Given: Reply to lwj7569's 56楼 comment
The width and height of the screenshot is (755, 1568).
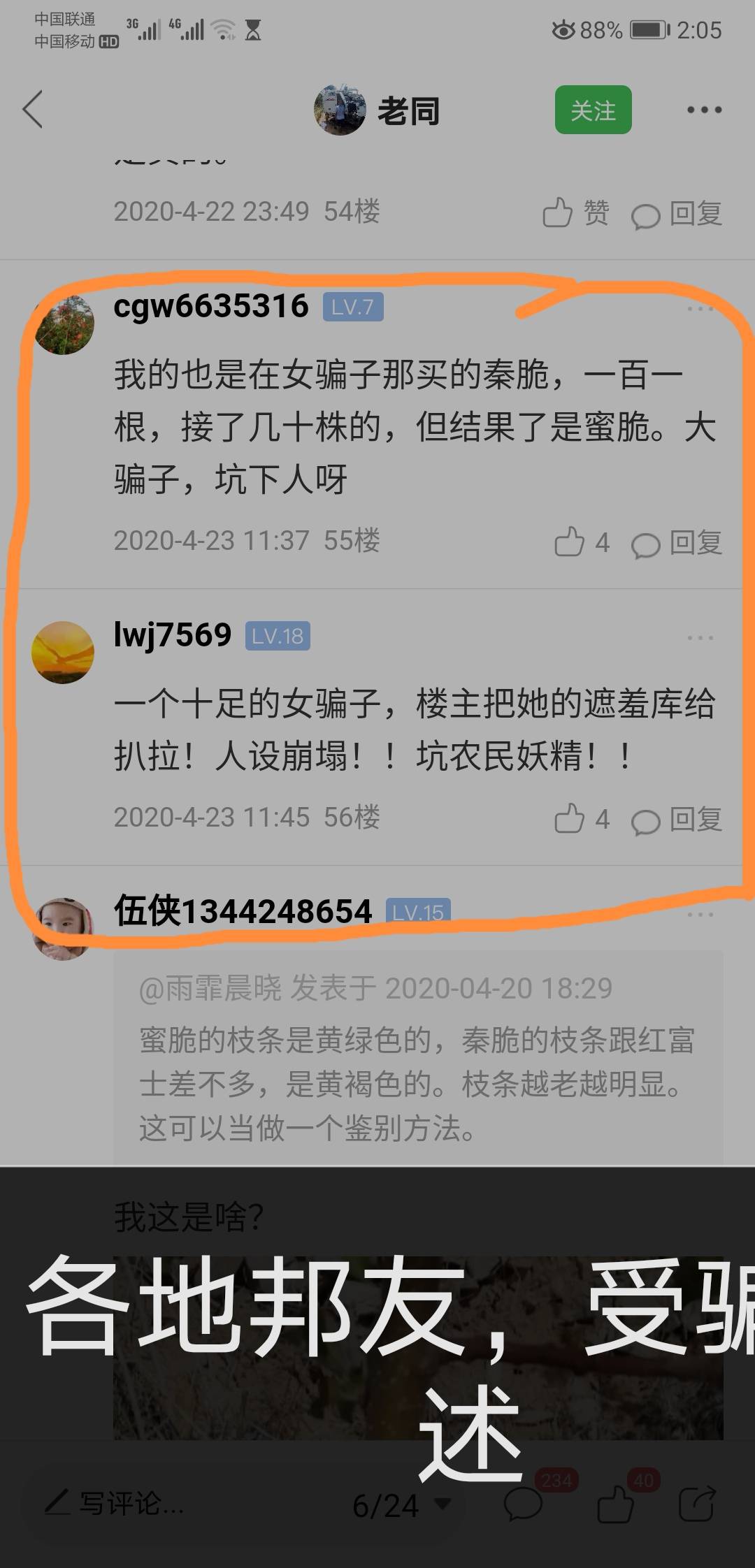Looking at the screenshot, I should (x=677, y=820).
